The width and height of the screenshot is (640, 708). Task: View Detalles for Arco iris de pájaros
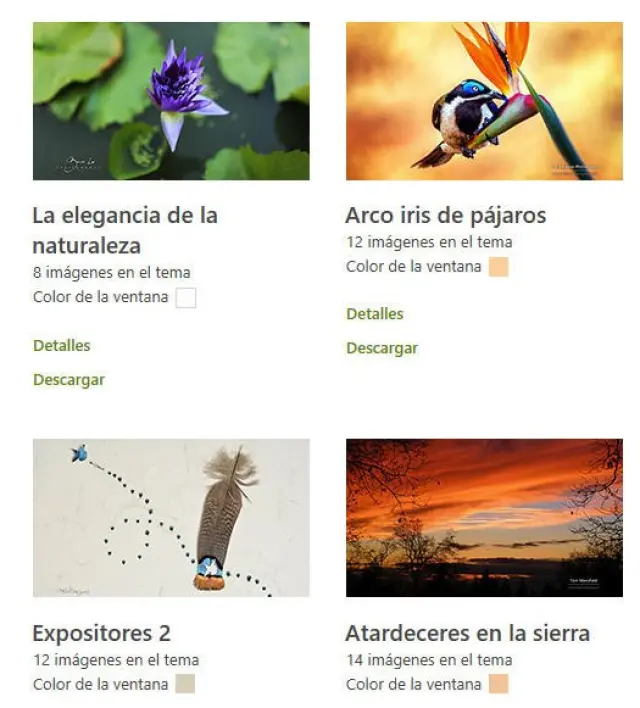click(x=375, y=314)
